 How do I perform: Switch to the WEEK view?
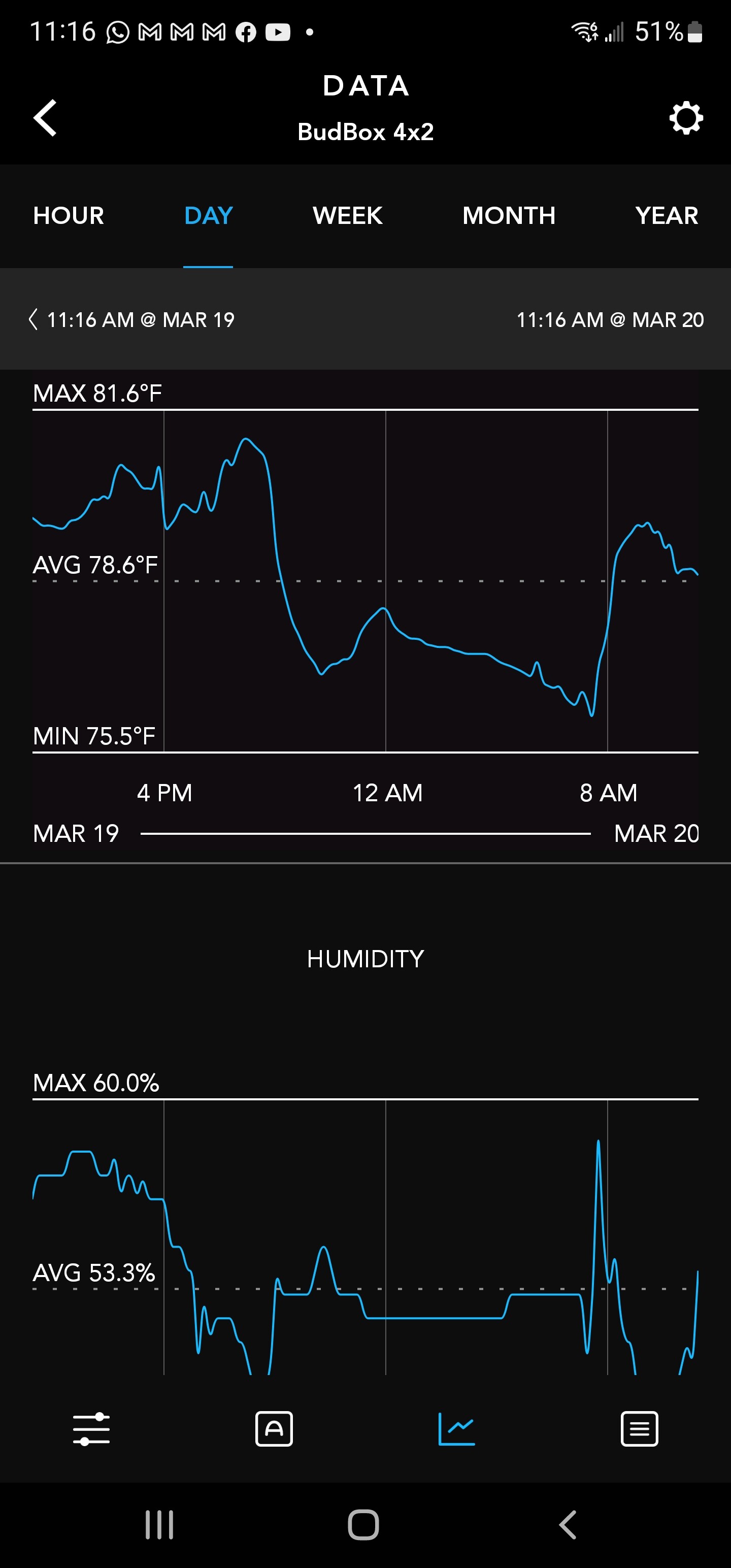pyautogui.click(x=348, y=215)
